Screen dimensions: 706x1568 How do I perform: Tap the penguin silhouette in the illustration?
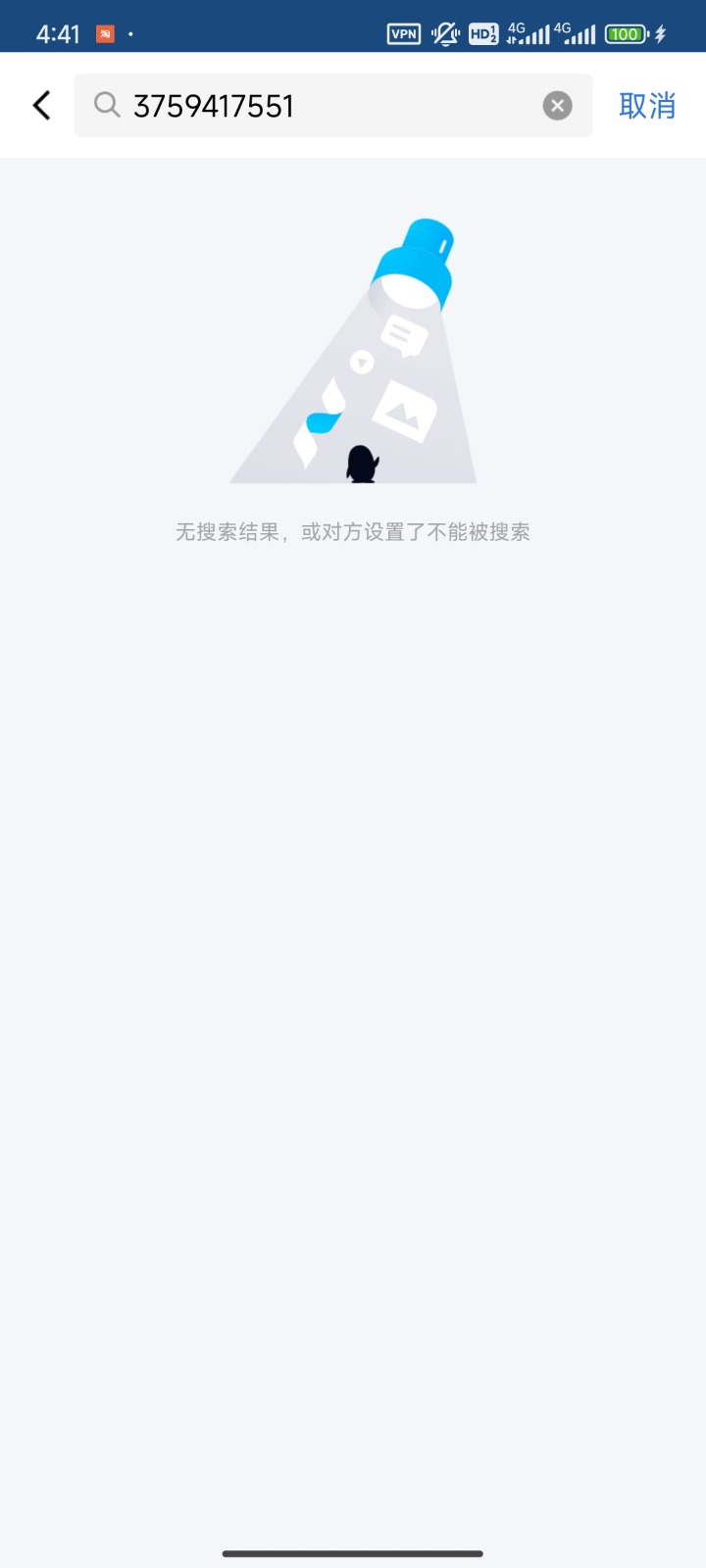coord(361,463)
